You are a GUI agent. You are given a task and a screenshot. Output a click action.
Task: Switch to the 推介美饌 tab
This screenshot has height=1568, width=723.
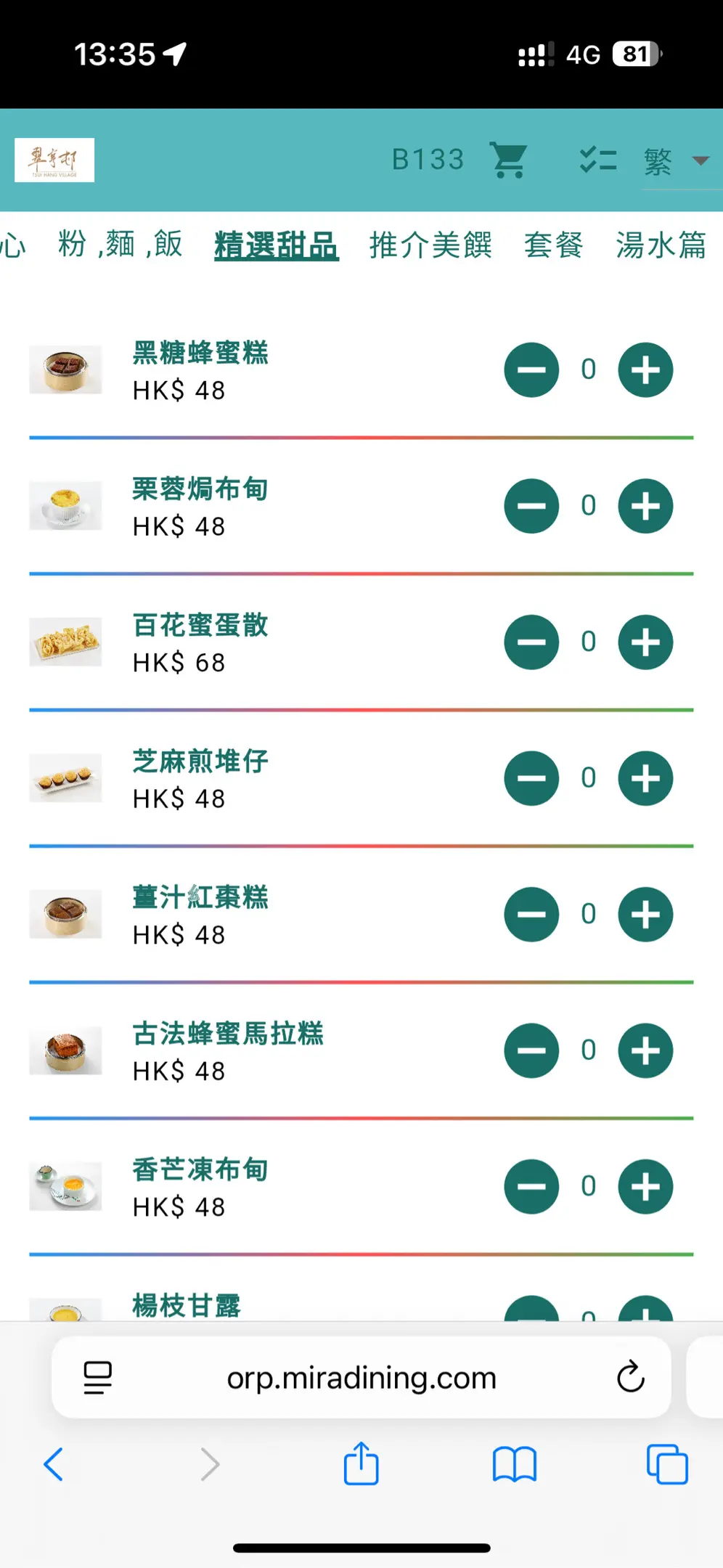[430, 245]
